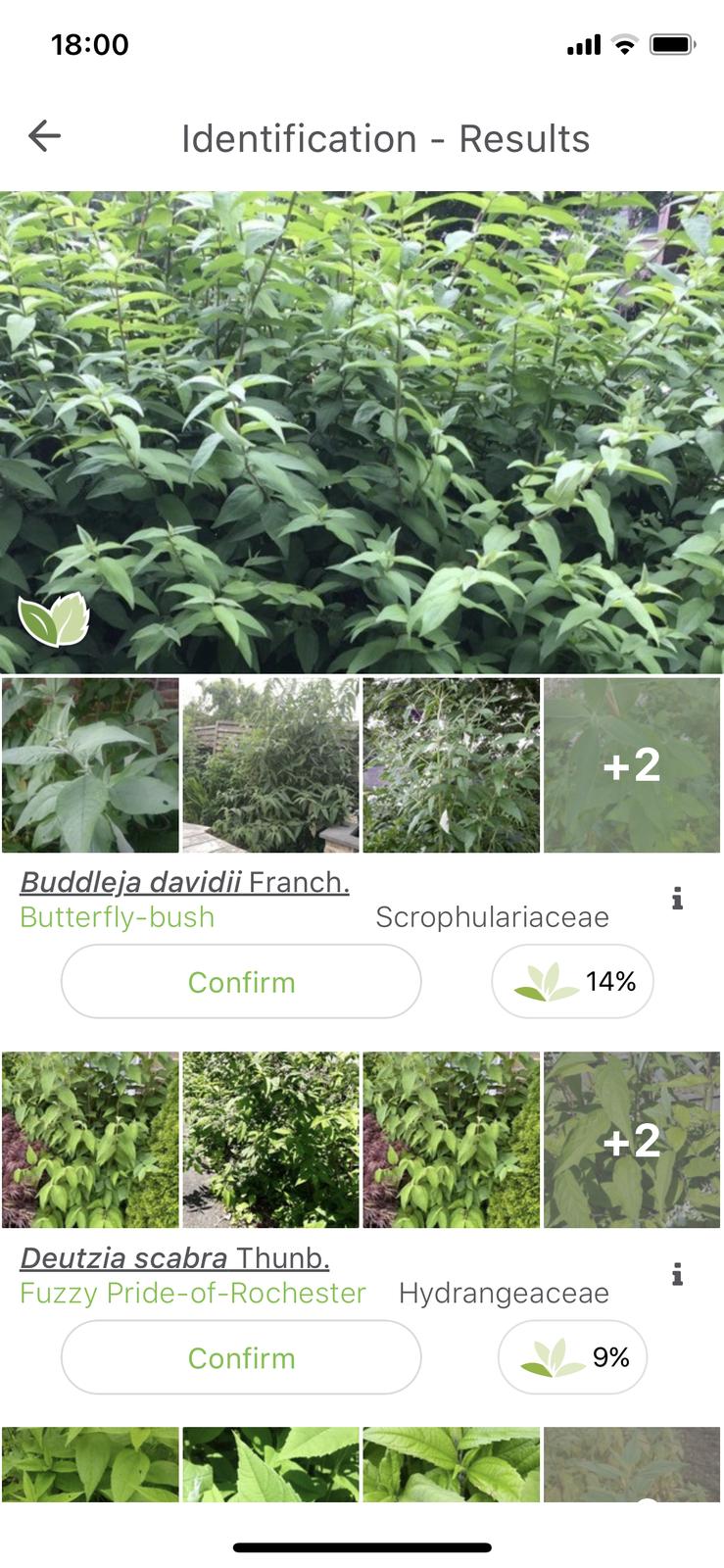The width and height of the screenshot is (724, 1568).
Task: Open first Buddleja davidii sample photo
Action: click(90, 764)
